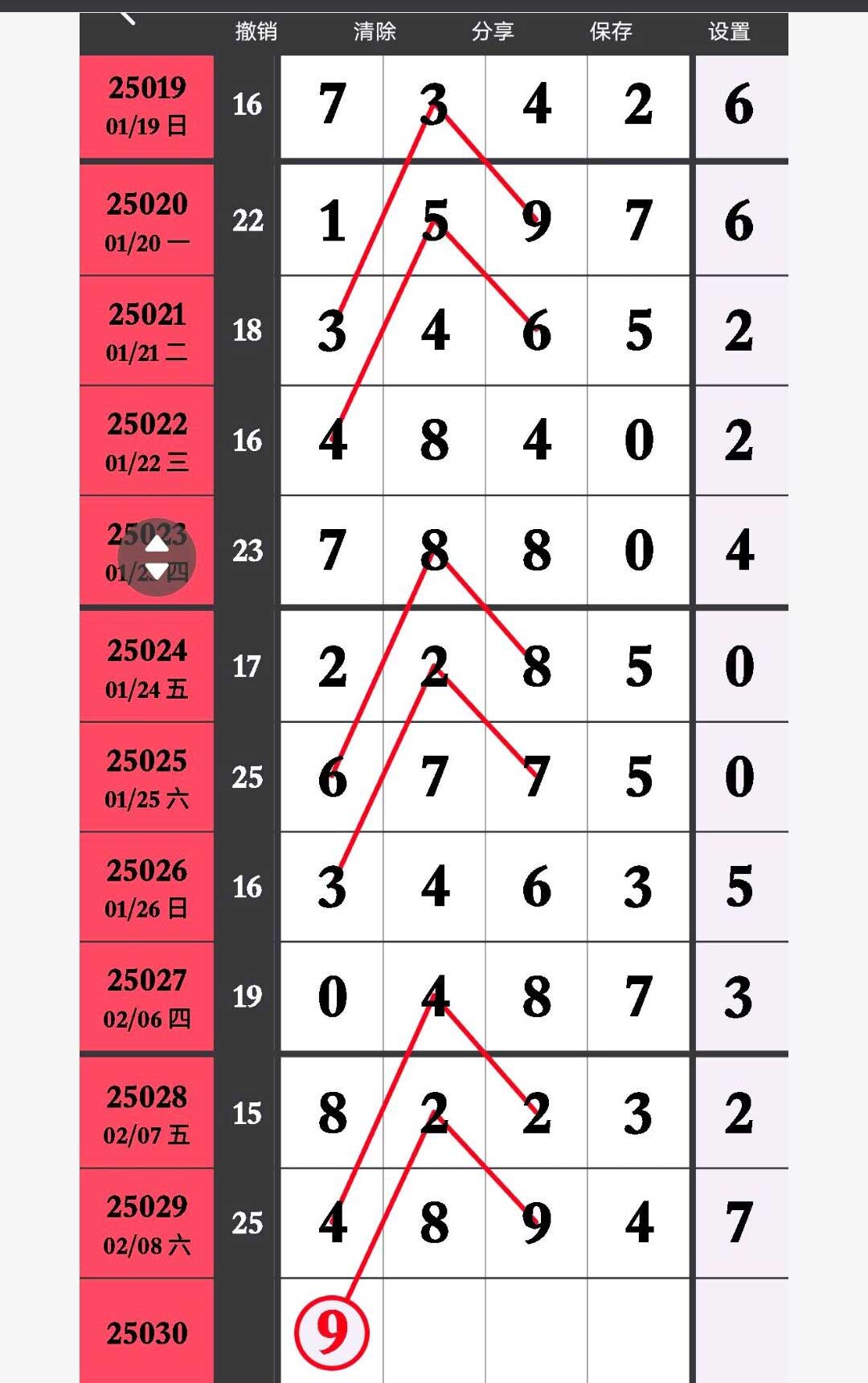Save the chart with 保存

pyautogui.click(x=611, y=32)
